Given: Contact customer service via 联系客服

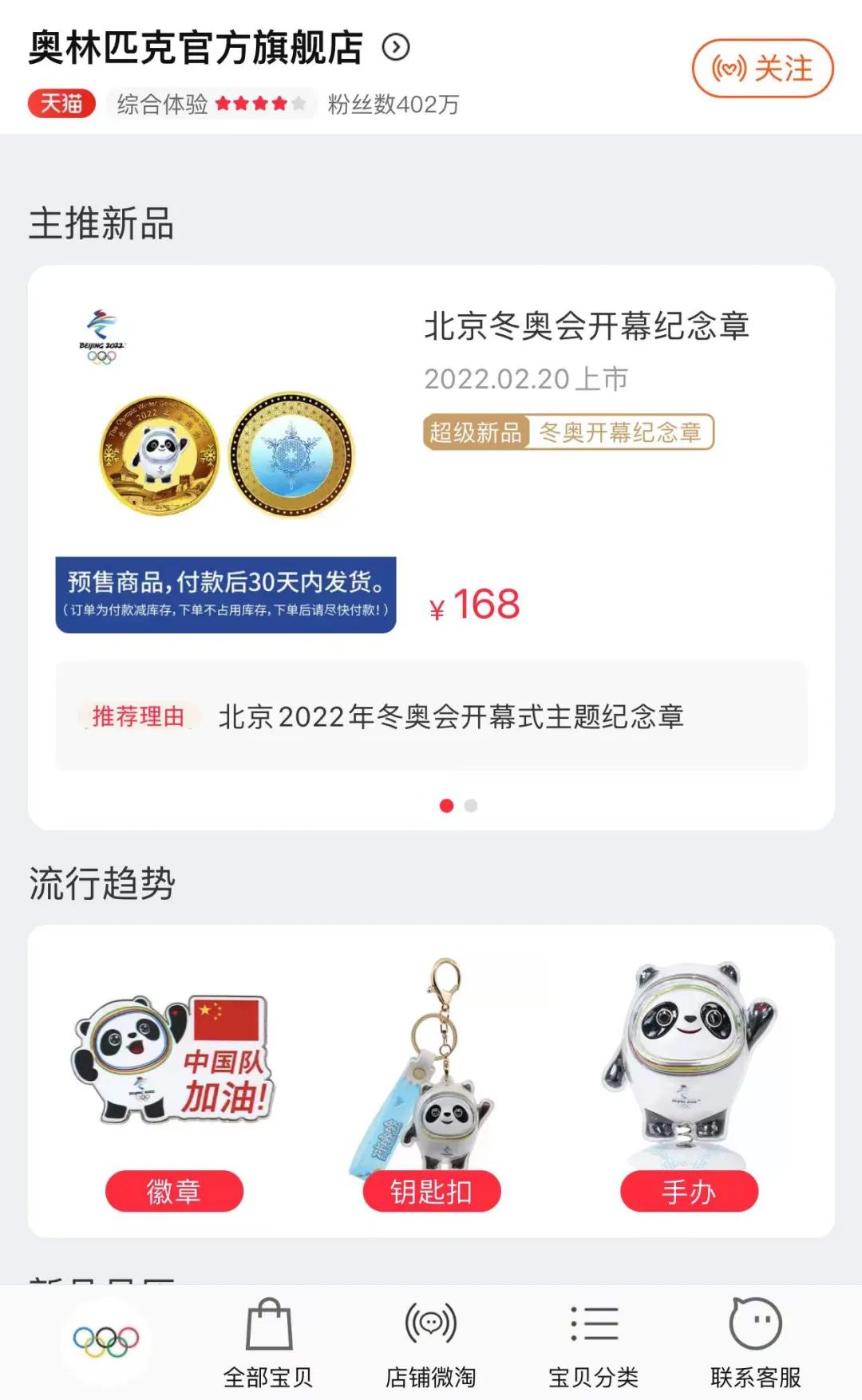Looking at the screenshot, I should 756,1343.
